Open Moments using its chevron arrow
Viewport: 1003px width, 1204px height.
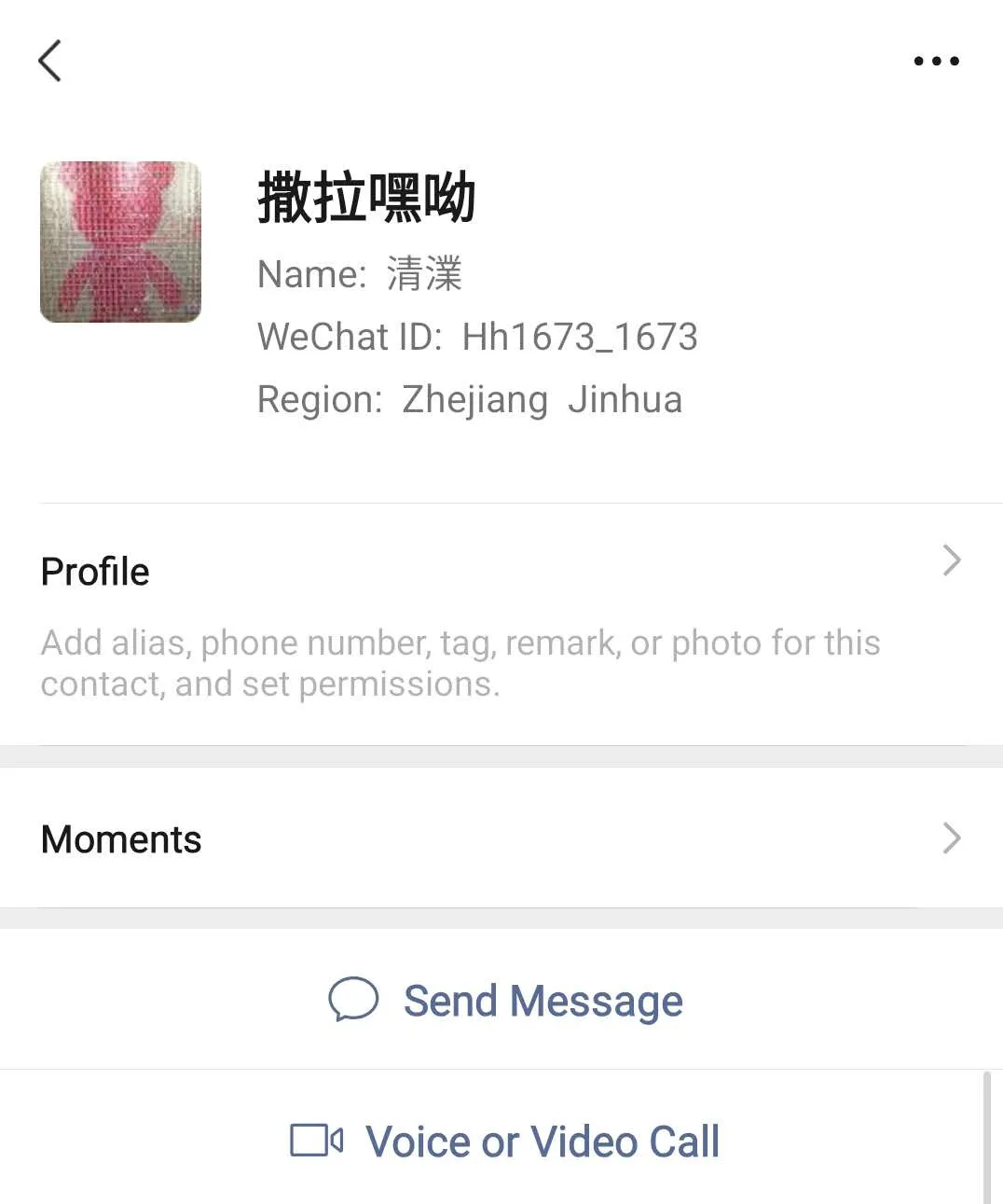tap(951, 838)
